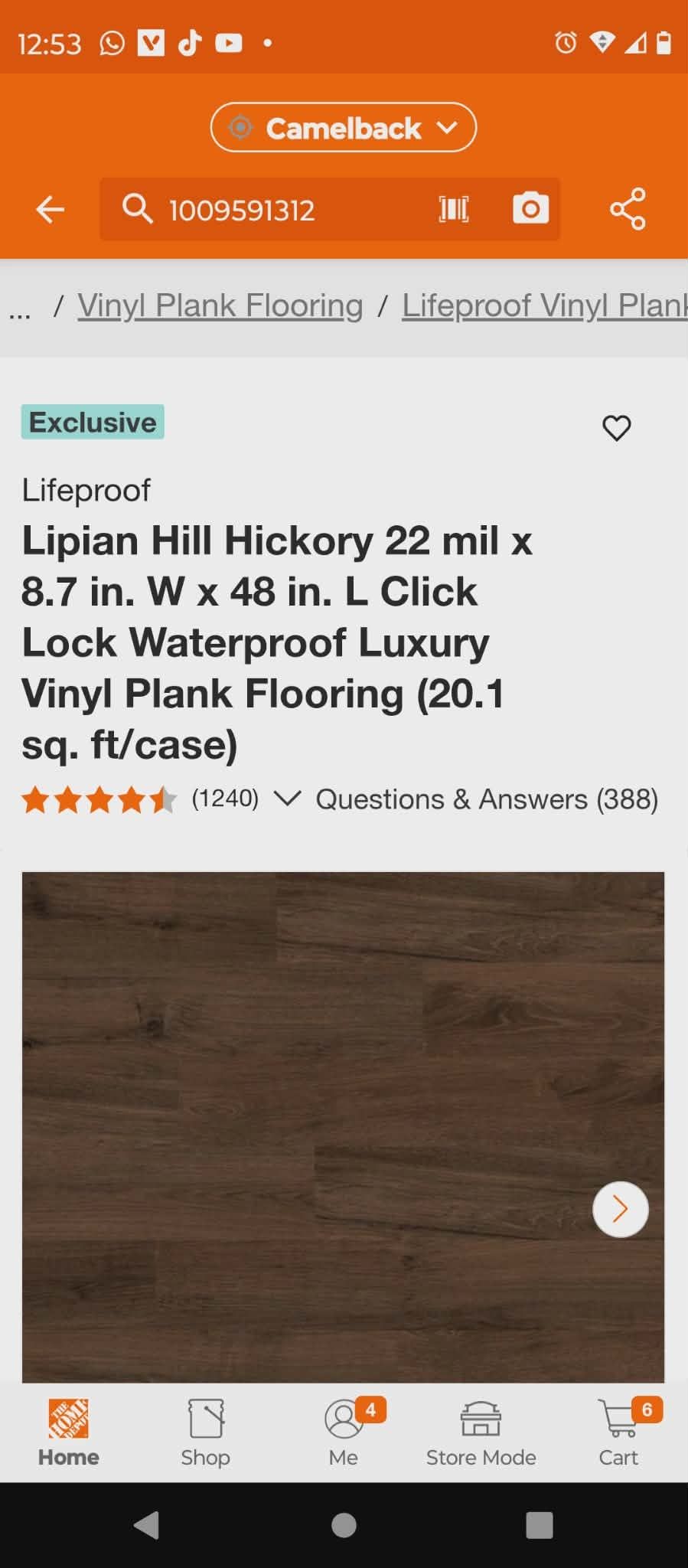This screenshot has width=688, height=1568.
Task: Favorite the product with the heart icon
Action: point(618,427)
